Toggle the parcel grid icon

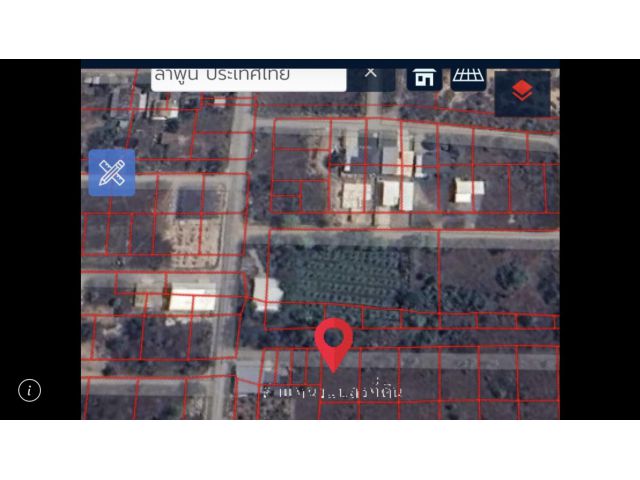point(468,76)
